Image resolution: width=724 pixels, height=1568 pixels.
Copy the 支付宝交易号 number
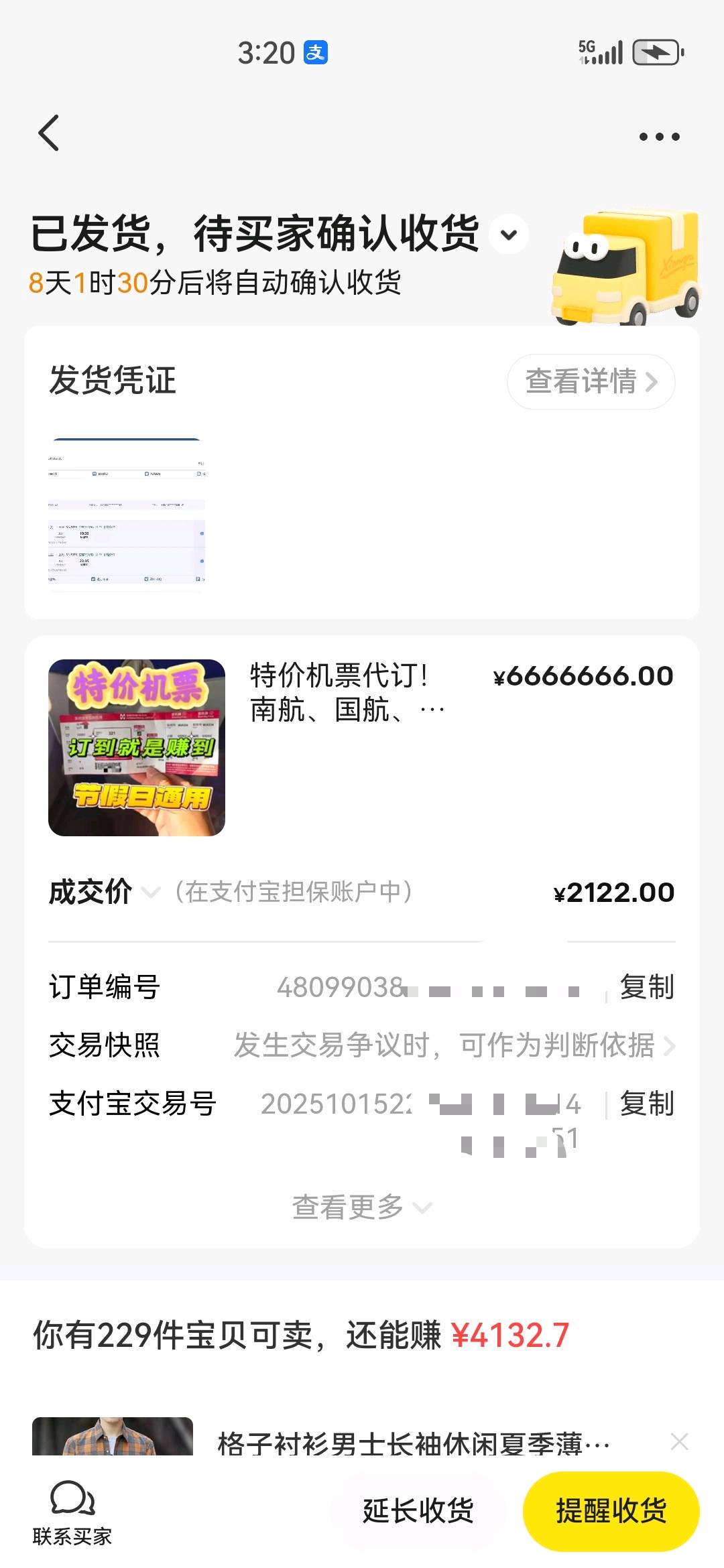point(646,1104)
